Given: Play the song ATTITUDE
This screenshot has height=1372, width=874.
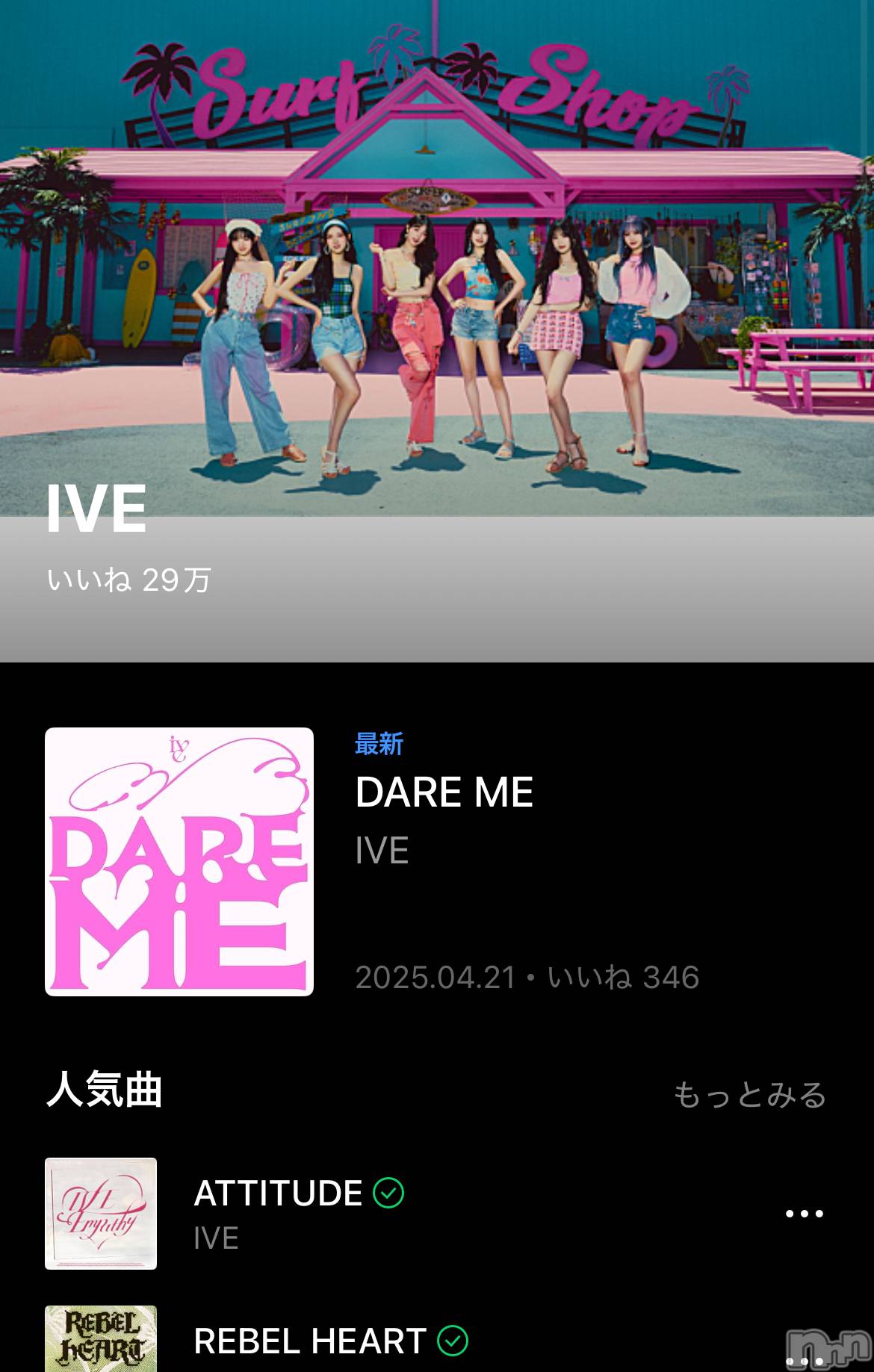Looking at the screenshot, I should pos(278,1193).
